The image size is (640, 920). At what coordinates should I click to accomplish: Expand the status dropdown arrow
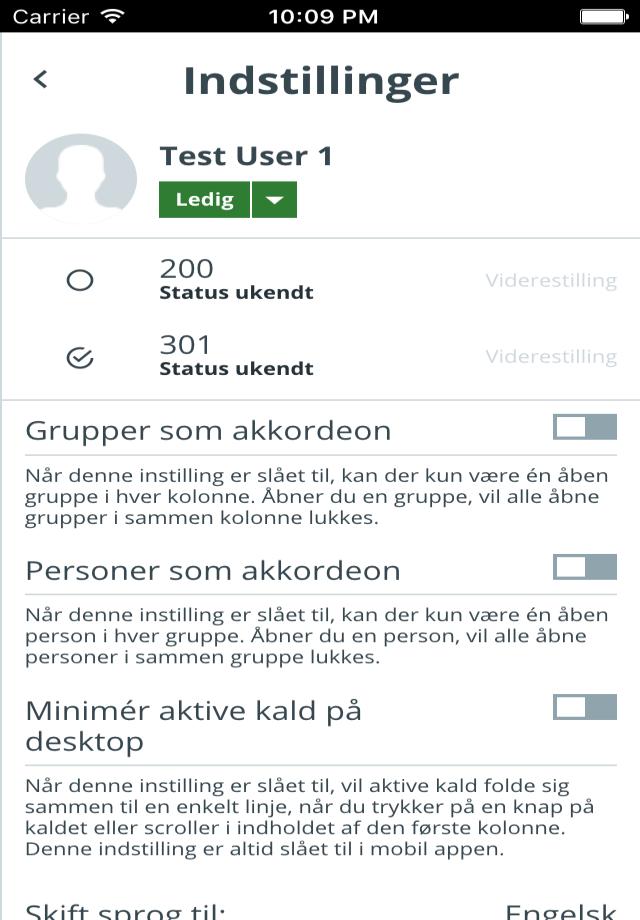click(274, 199)
